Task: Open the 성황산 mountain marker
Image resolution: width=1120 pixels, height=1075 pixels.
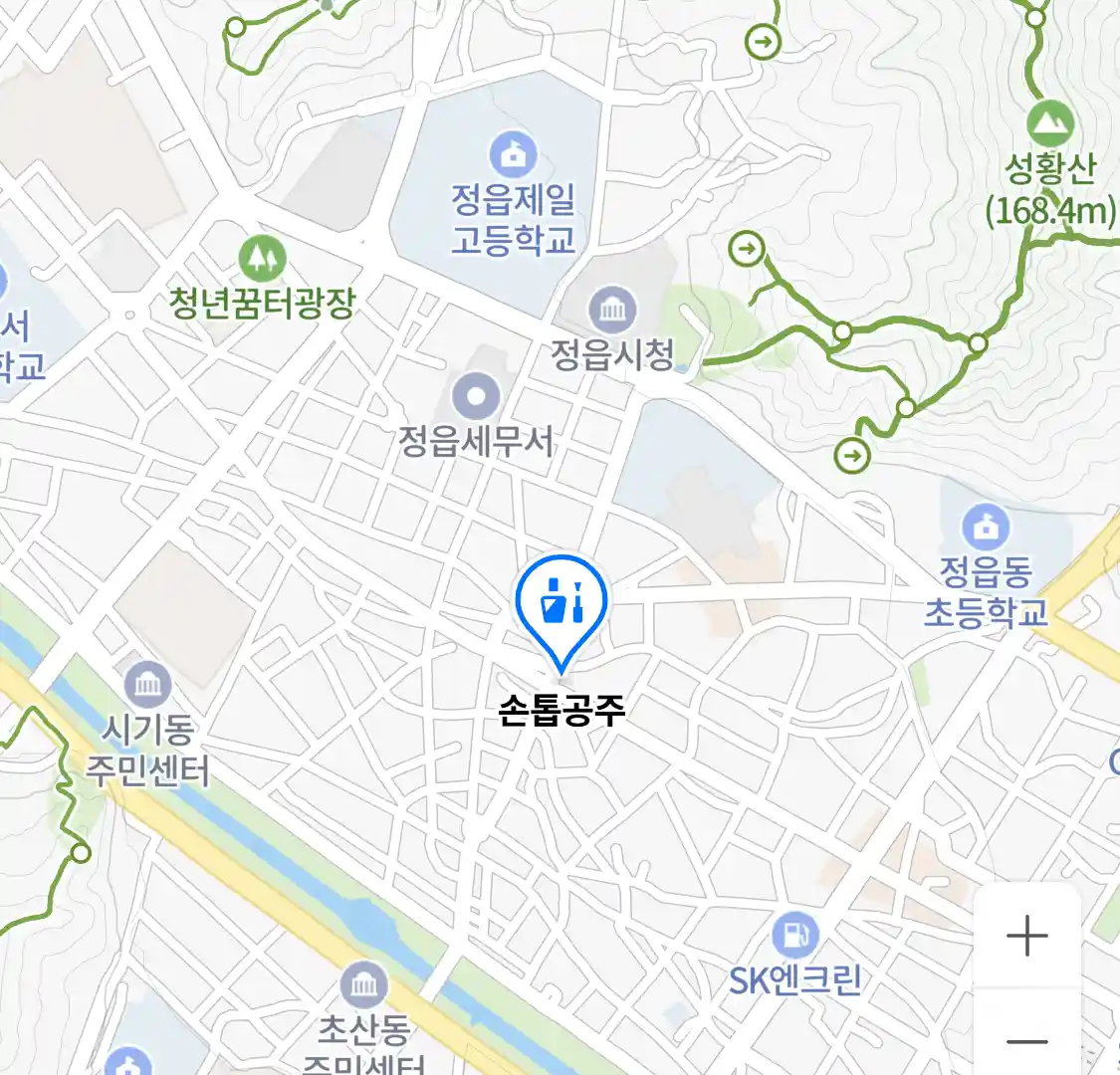Action: pos(1050,123)
